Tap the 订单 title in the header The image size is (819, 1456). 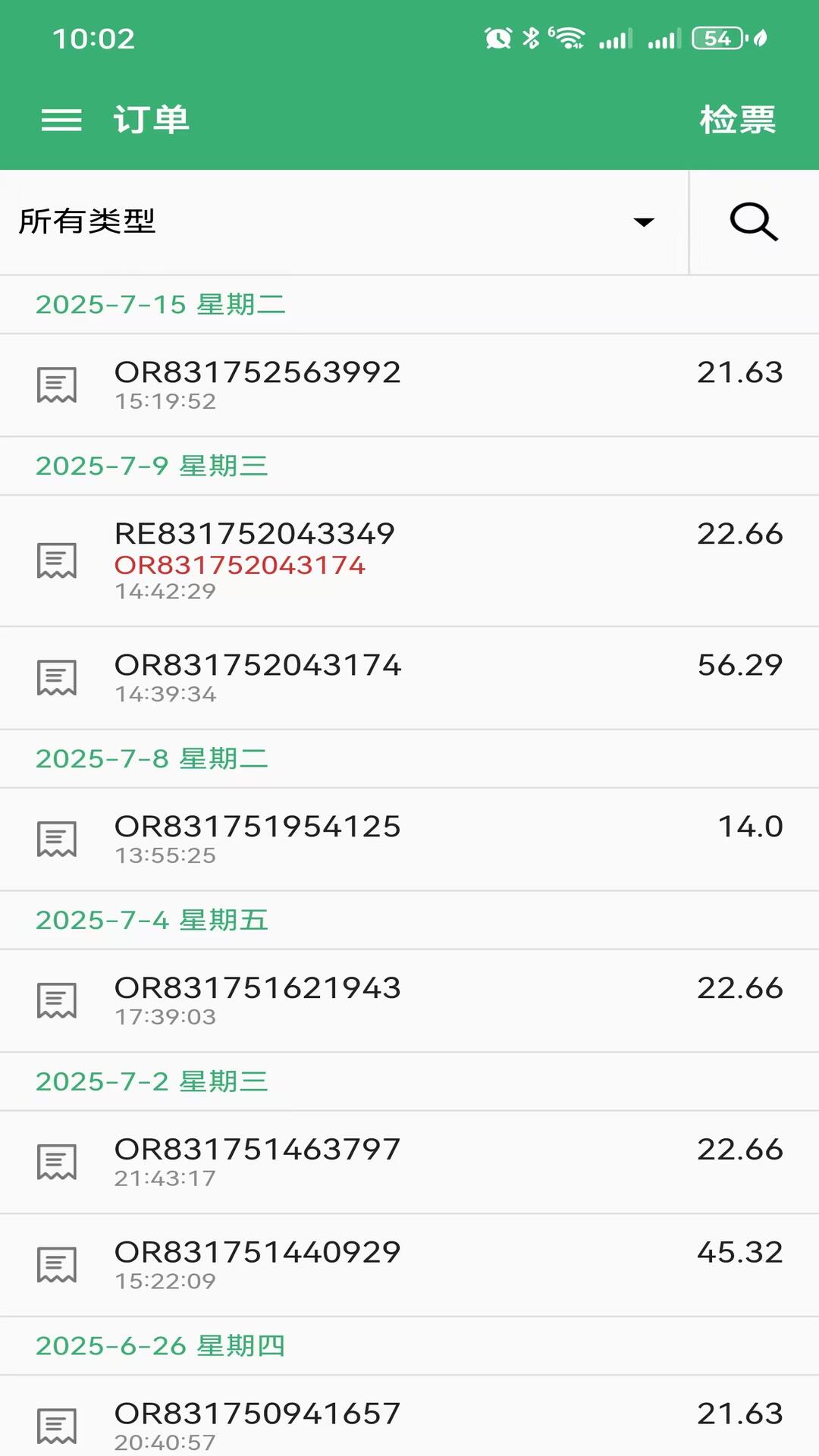click(x=150, y=120)
